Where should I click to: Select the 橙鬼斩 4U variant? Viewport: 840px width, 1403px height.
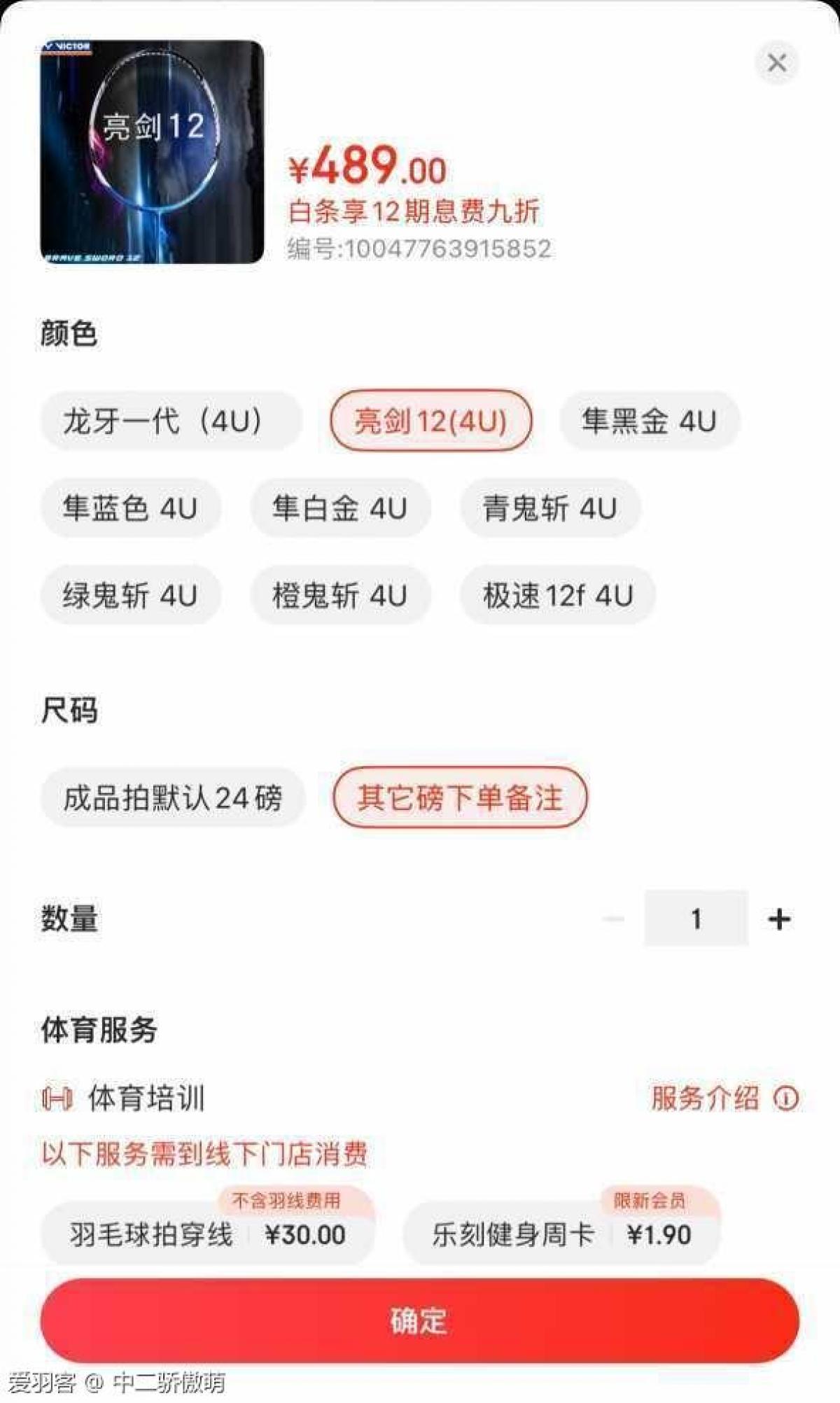pyautogui.click(x=340, y=596)
